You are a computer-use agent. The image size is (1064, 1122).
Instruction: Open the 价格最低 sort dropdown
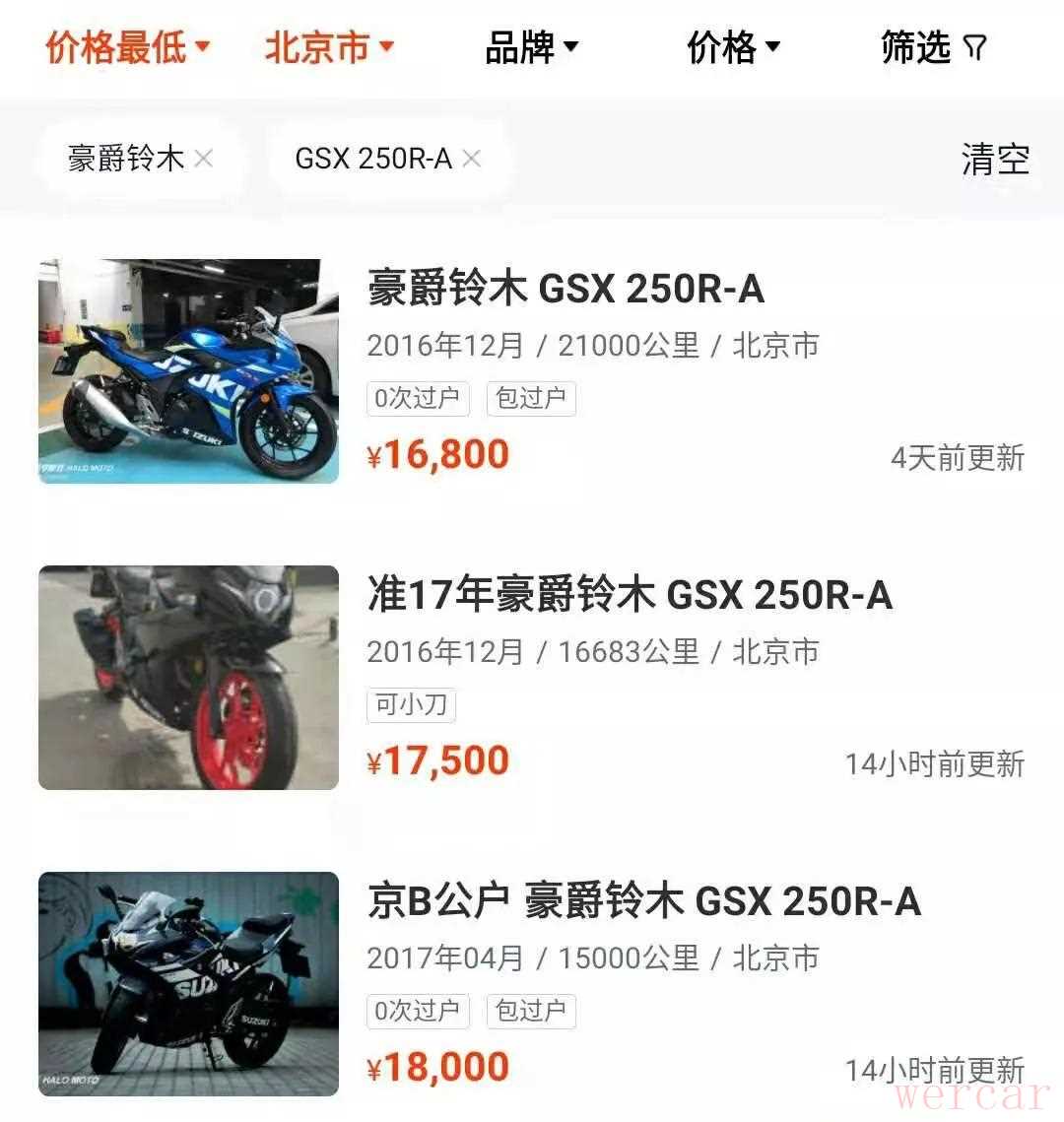coord(128,46)
